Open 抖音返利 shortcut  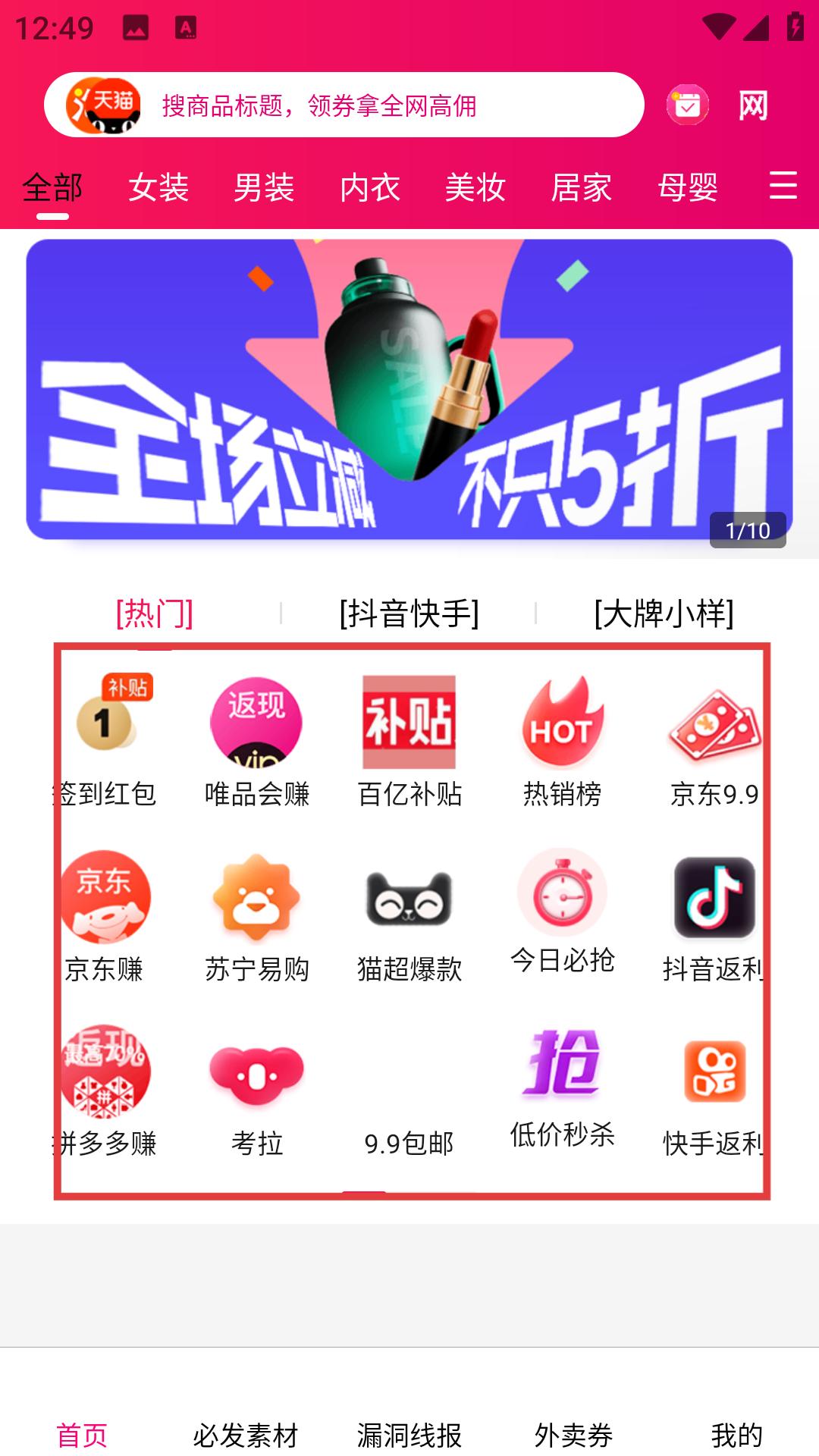(x=714, y=915)
